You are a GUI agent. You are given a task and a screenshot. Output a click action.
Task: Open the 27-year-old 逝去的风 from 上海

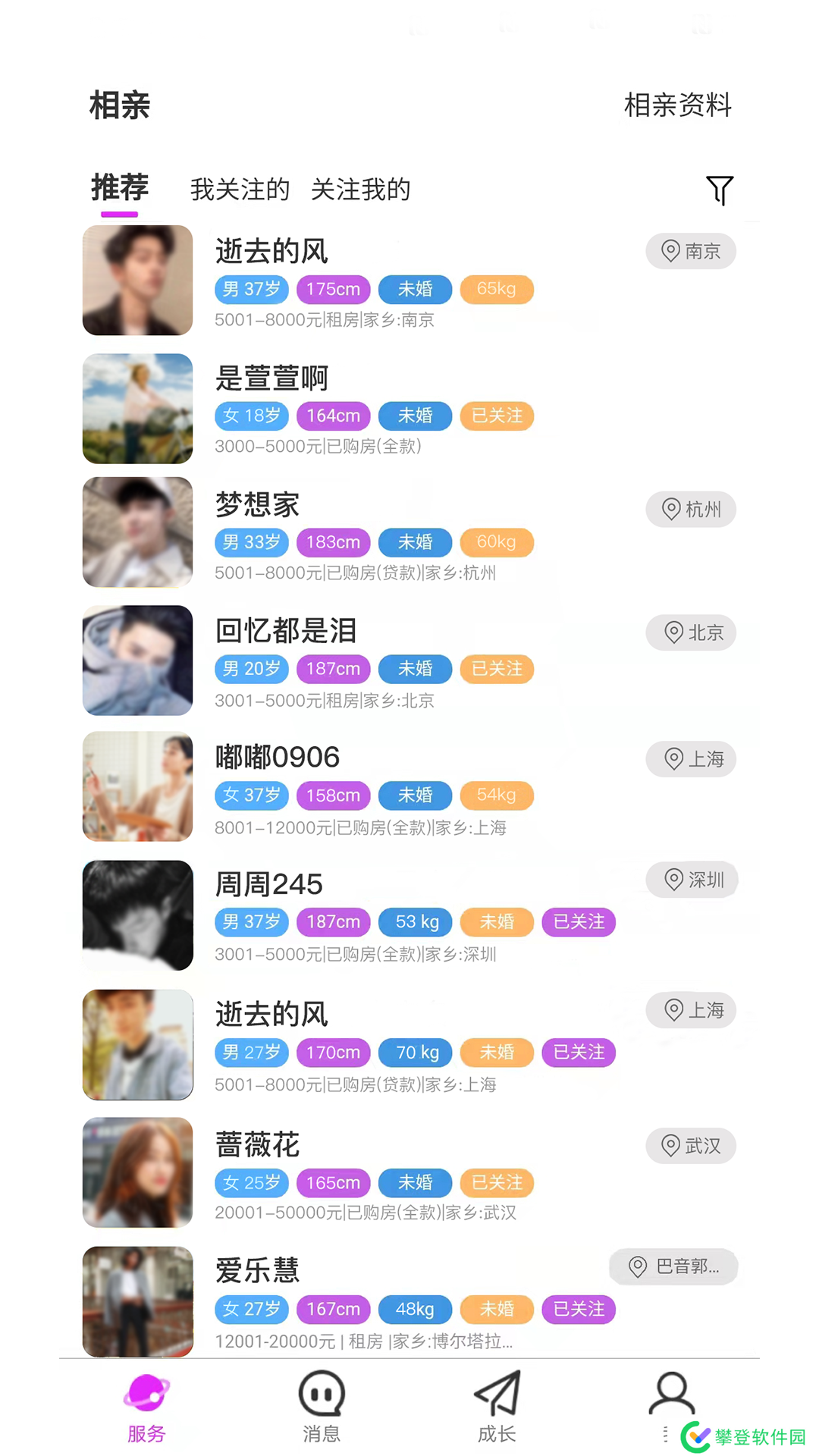point(409,1045)
